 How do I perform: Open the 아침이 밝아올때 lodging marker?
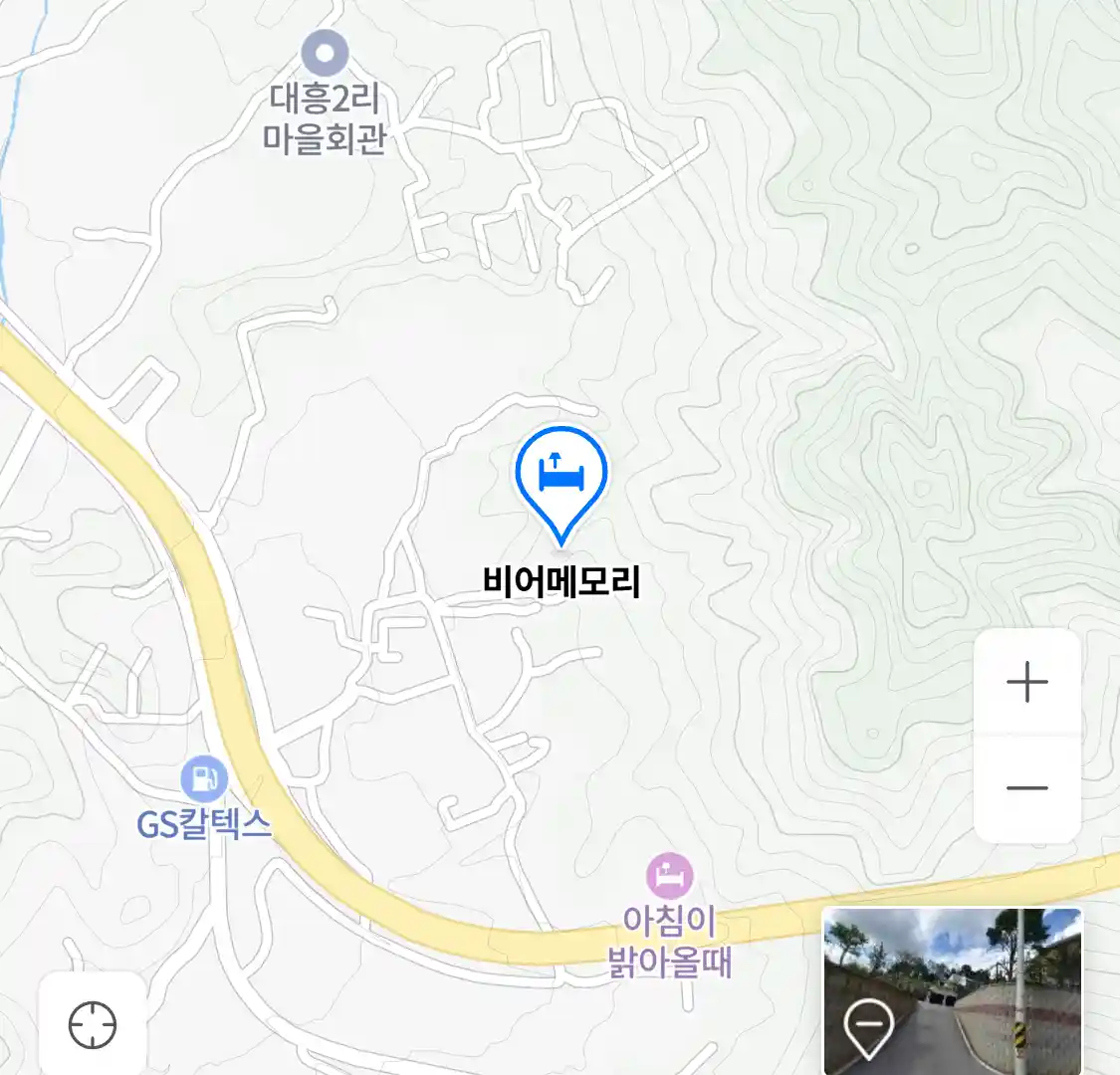669,877
